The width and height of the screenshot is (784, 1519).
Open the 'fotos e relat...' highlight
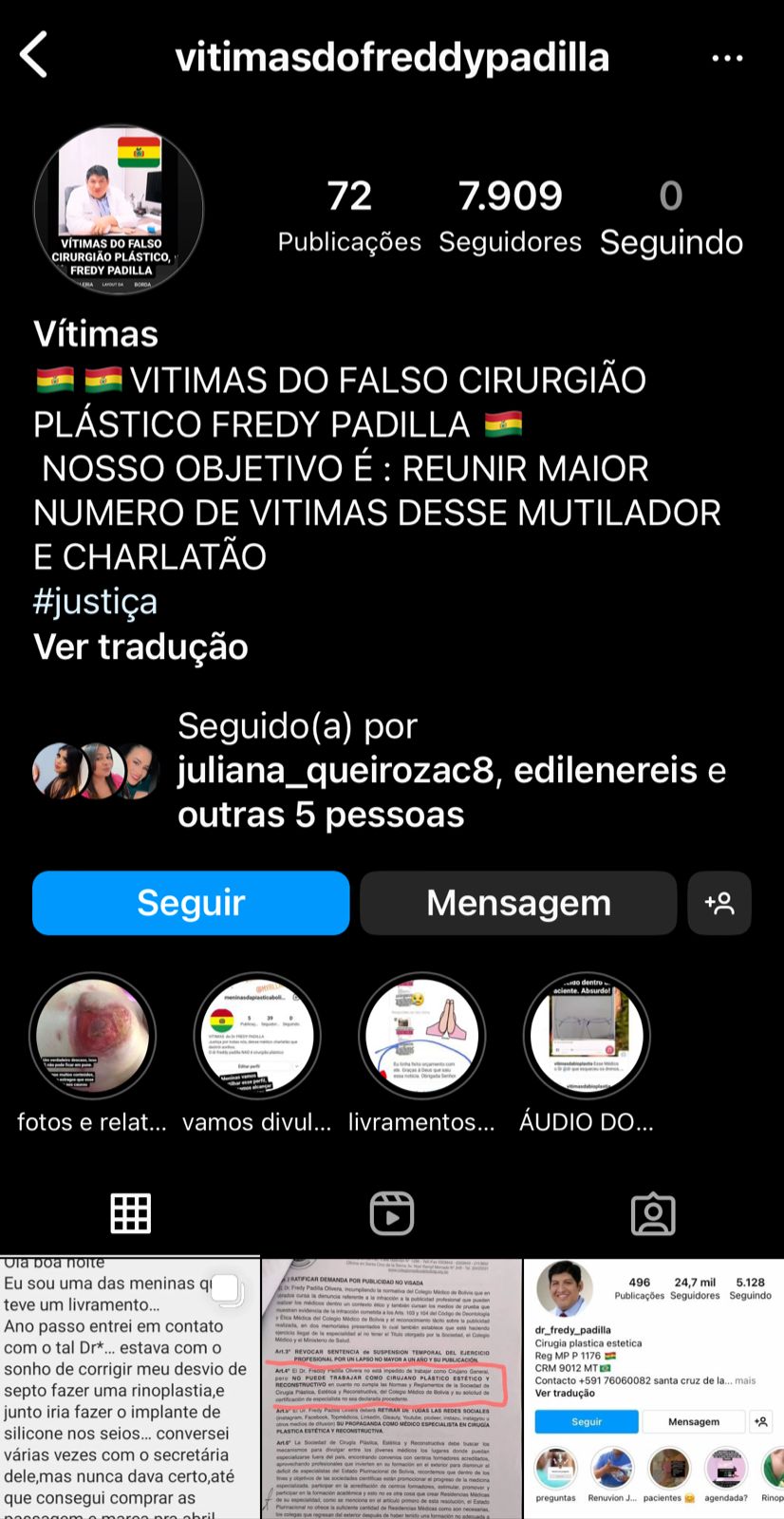tap(92, 1036)
